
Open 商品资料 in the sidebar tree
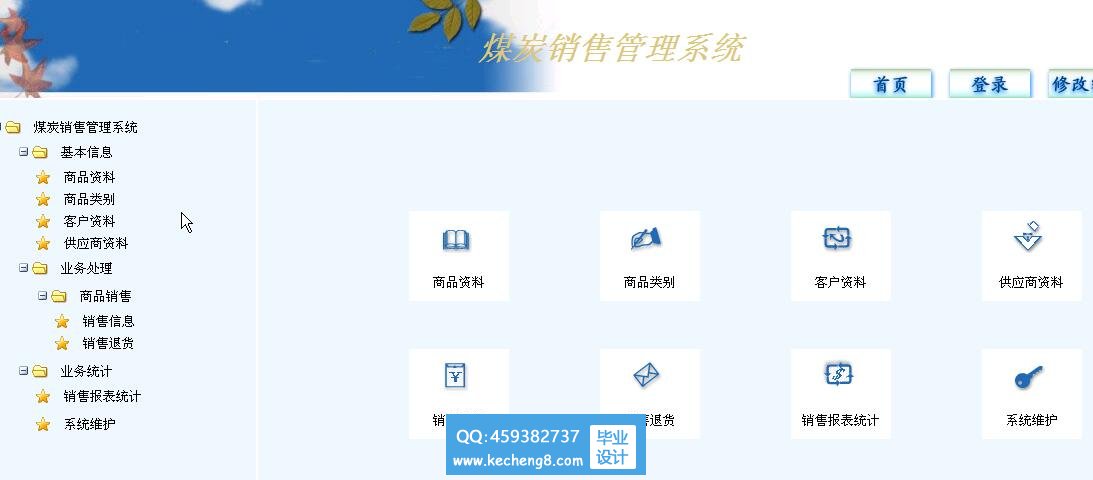point(88,177)
